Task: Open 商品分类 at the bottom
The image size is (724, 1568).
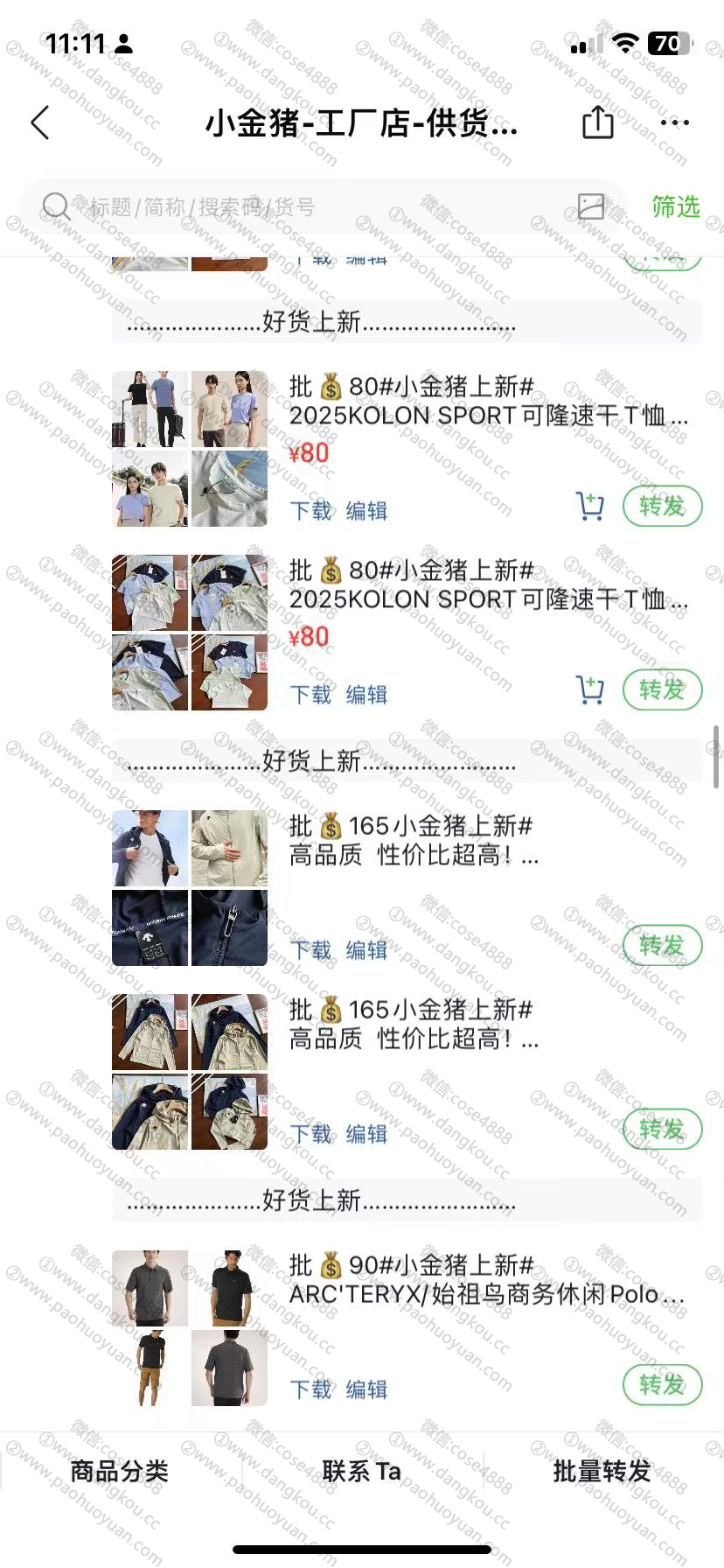Action: 119,1471
